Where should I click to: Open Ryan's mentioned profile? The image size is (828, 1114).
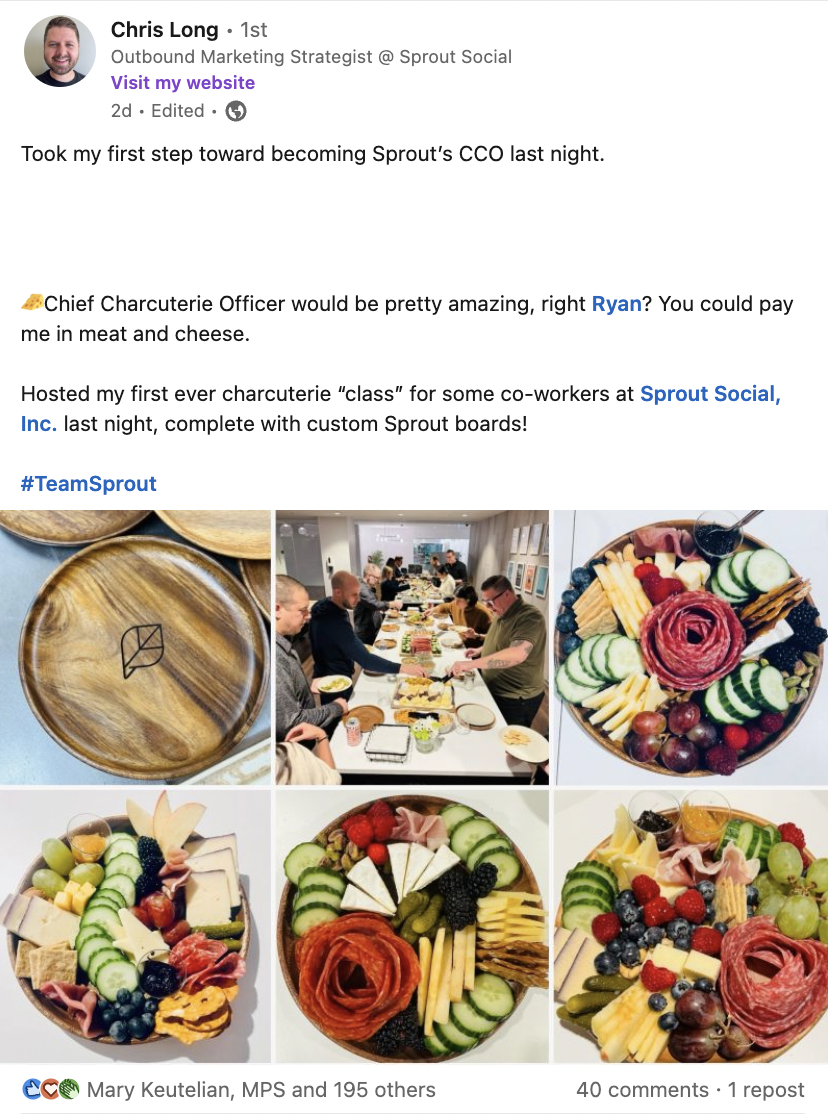(x=616, y=304)
